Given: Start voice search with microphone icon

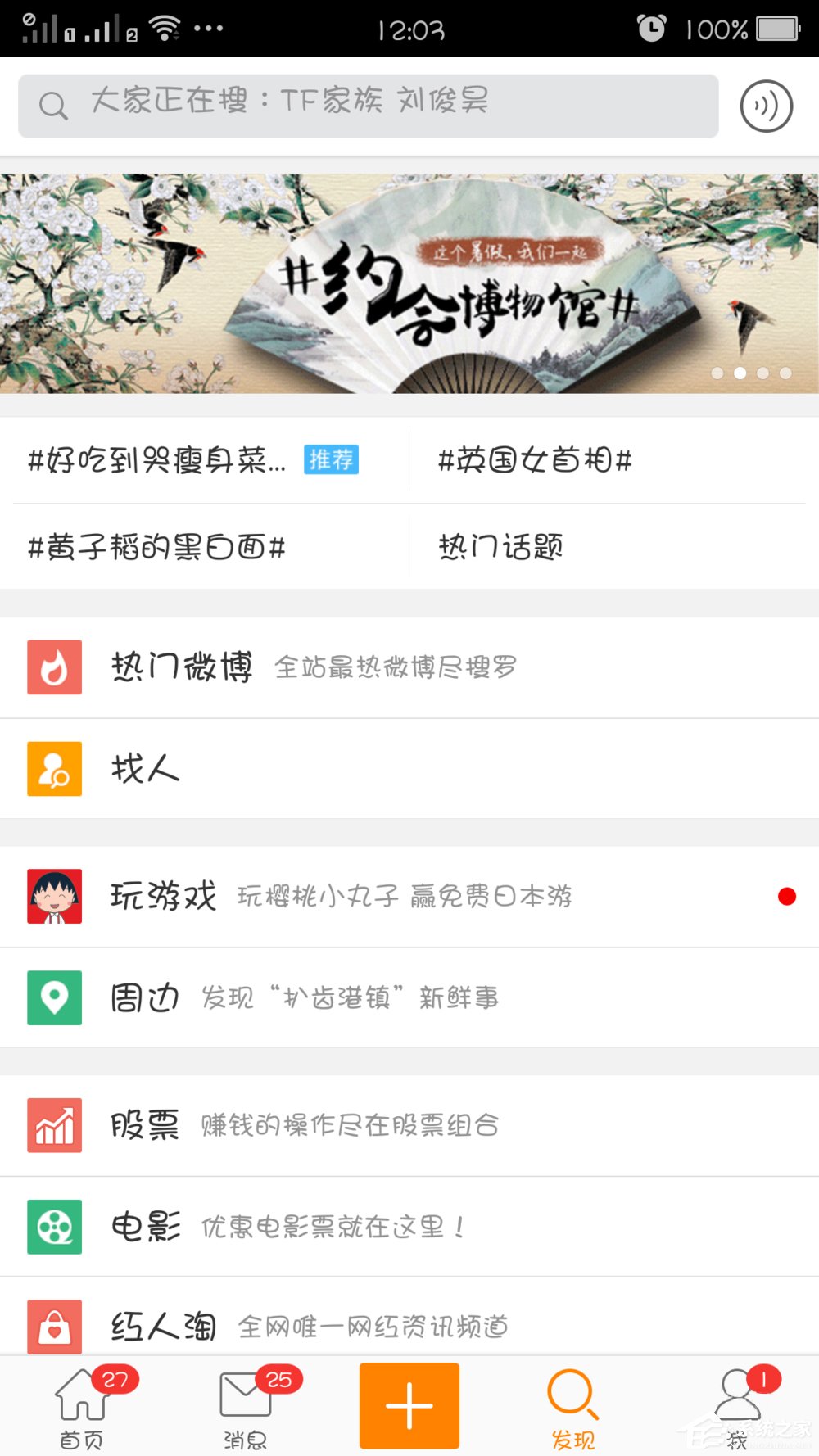Looking at the screenshot, I should 766,105.
